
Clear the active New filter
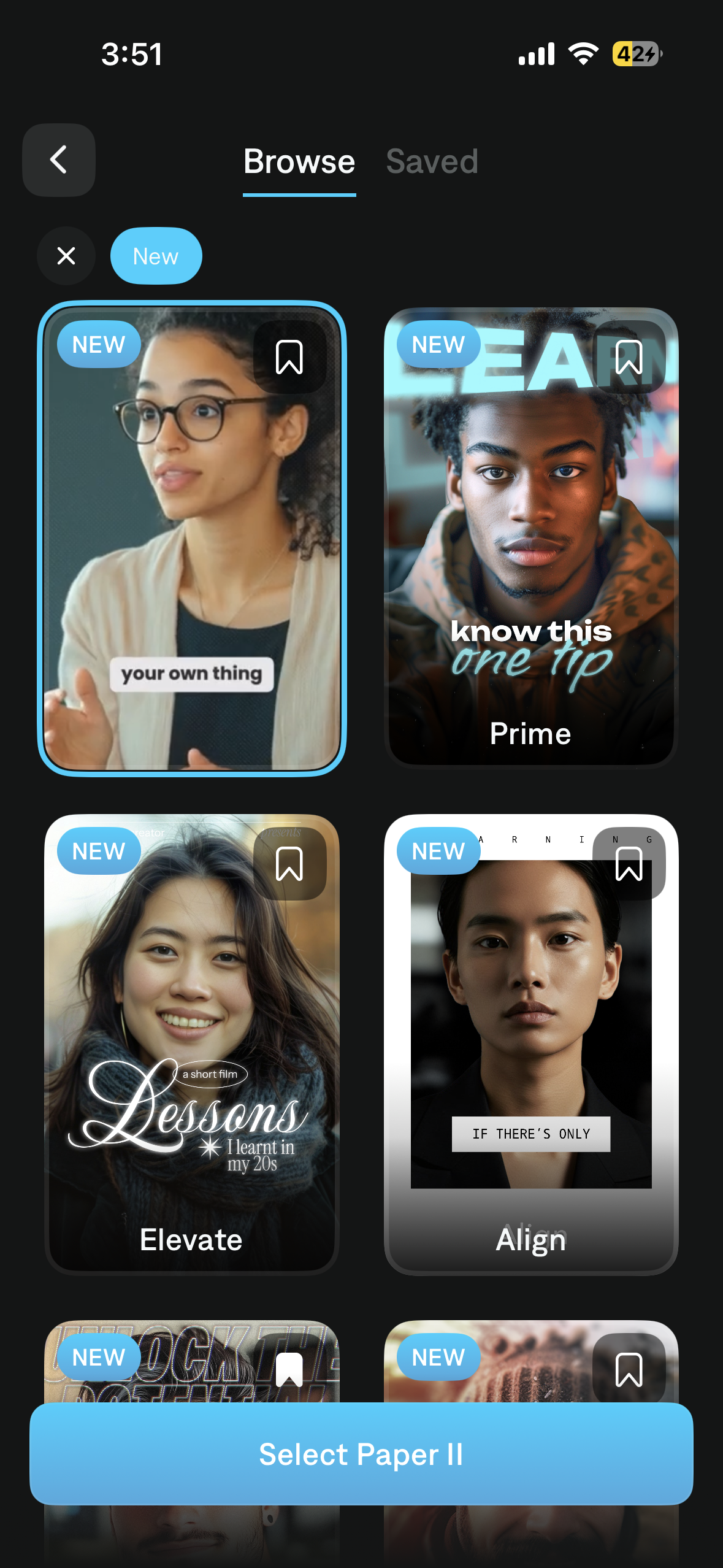[66, 256]
